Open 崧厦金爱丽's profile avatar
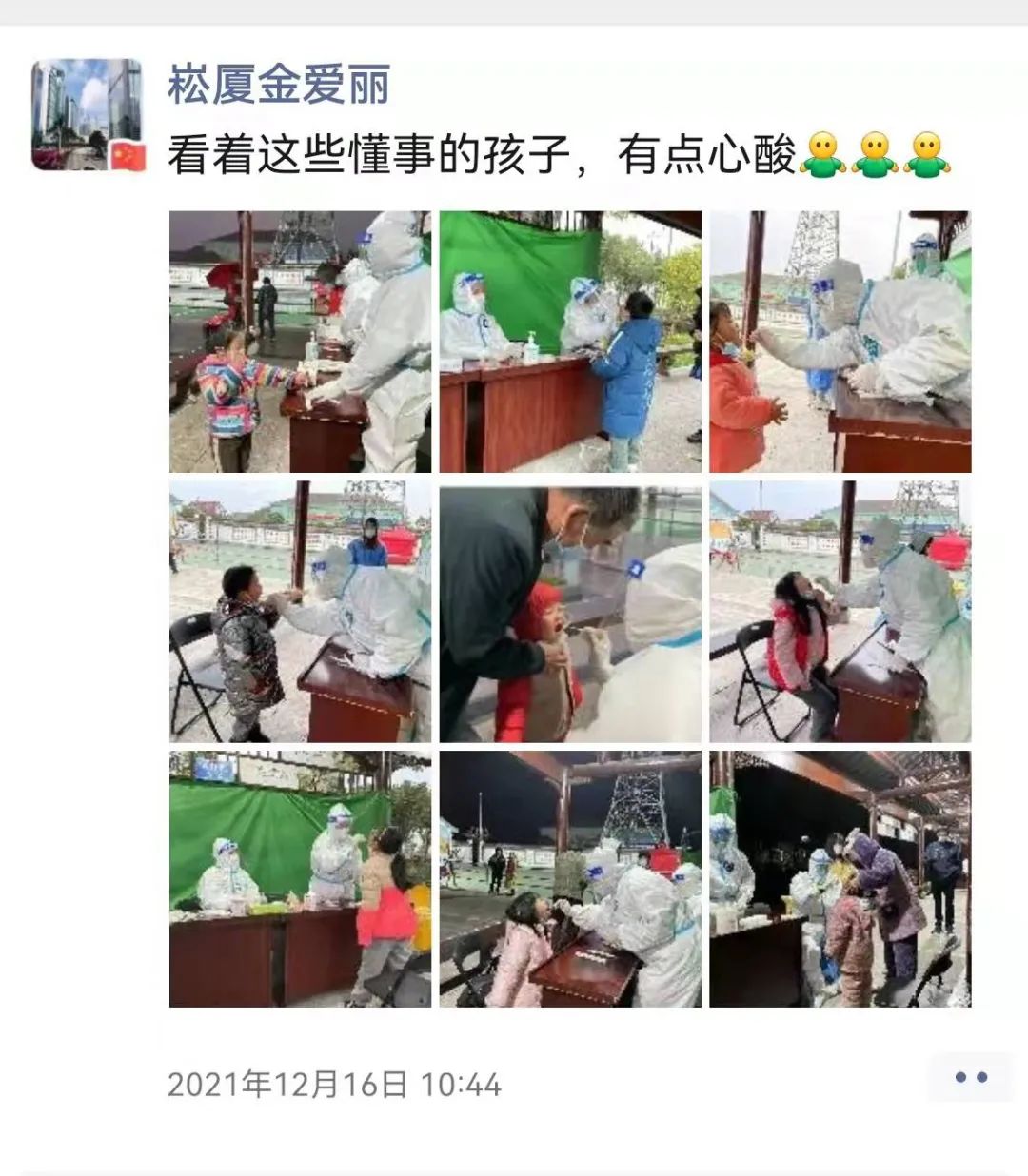The height and width of the screenshot is (1176, 1028). 88,115
